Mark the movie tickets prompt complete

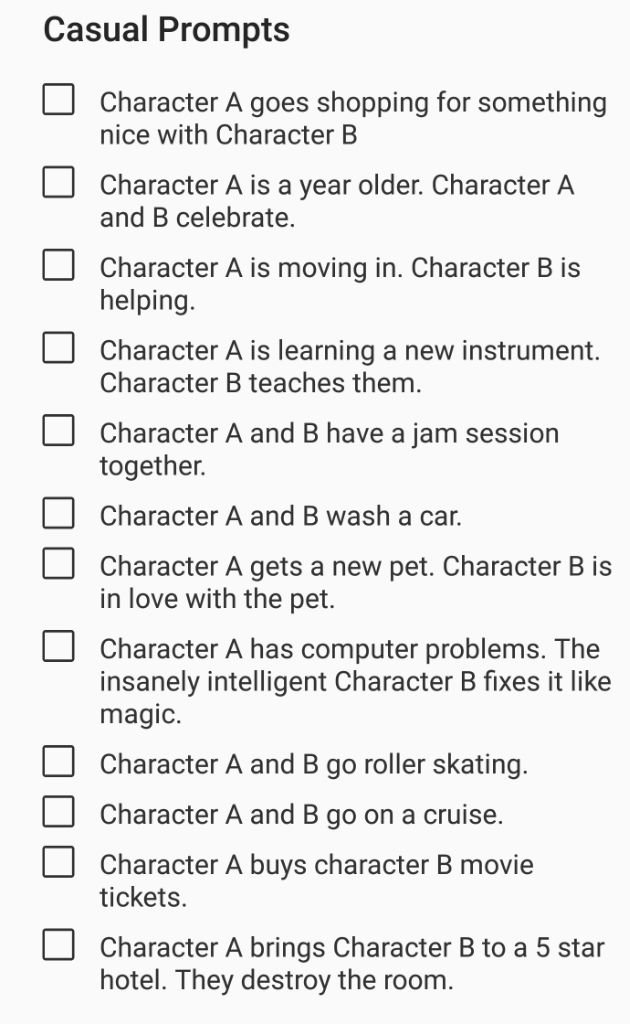click(x=58, y=862)
